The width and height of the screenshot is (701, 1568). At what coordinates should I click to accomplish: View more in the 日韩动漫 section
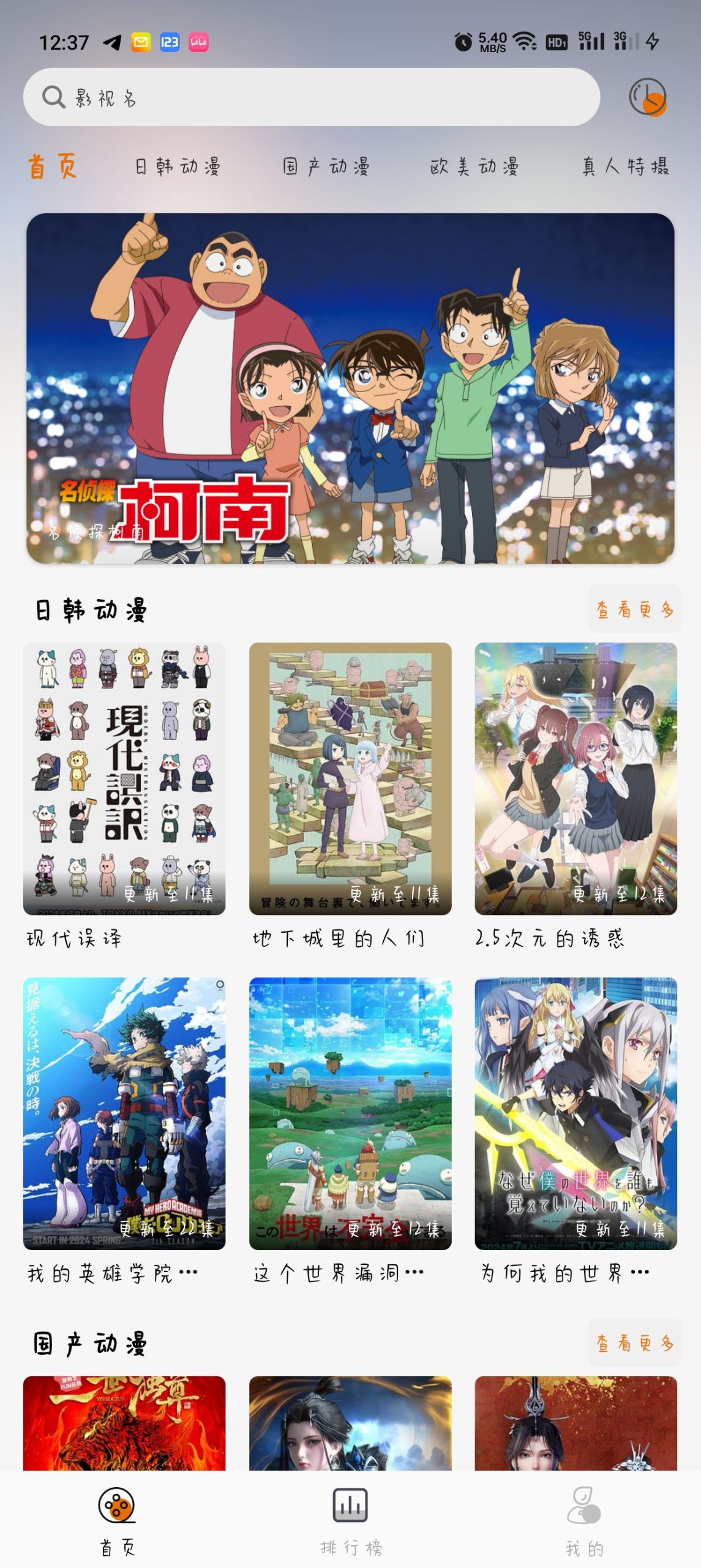[634, 609]
